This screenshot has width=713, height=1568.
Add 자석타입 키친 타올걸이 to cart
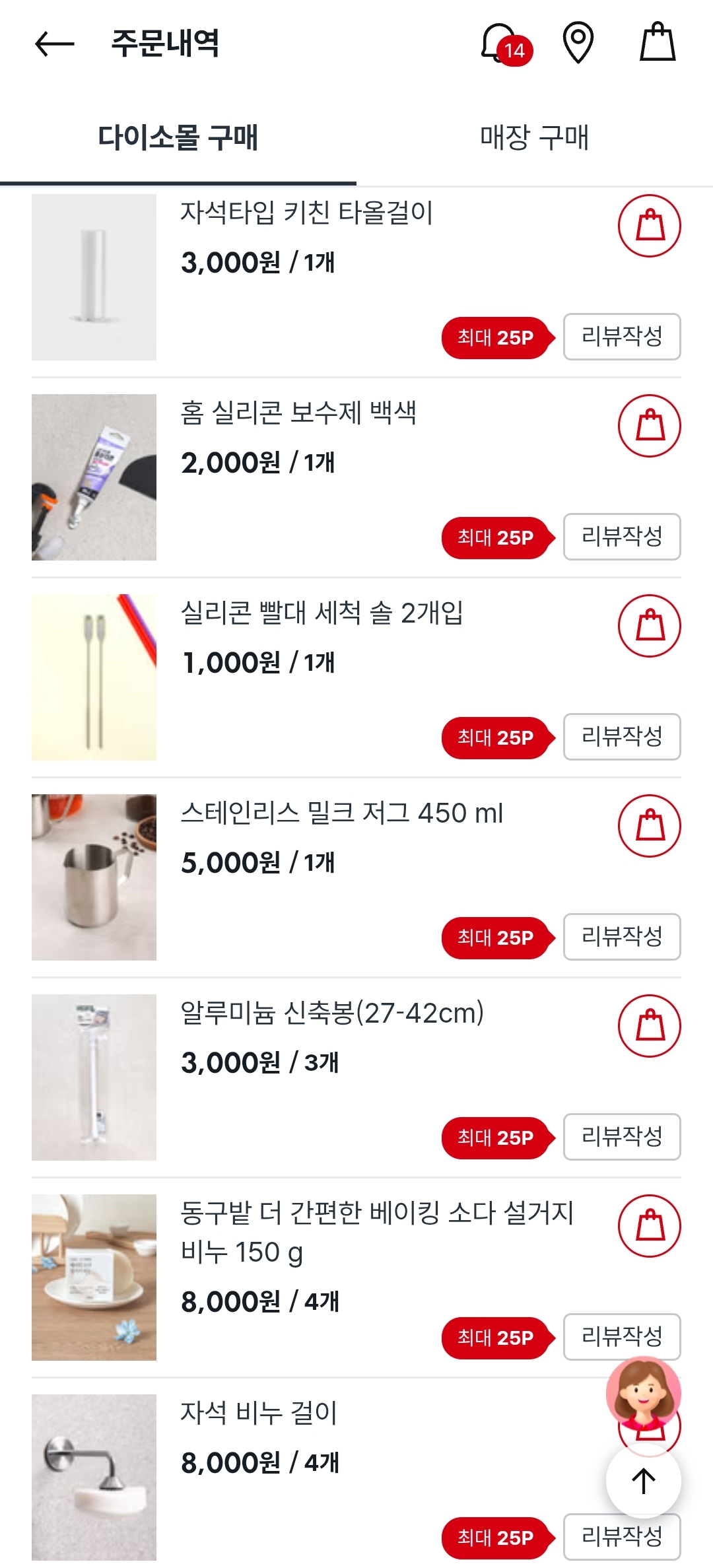pos(649,226)
